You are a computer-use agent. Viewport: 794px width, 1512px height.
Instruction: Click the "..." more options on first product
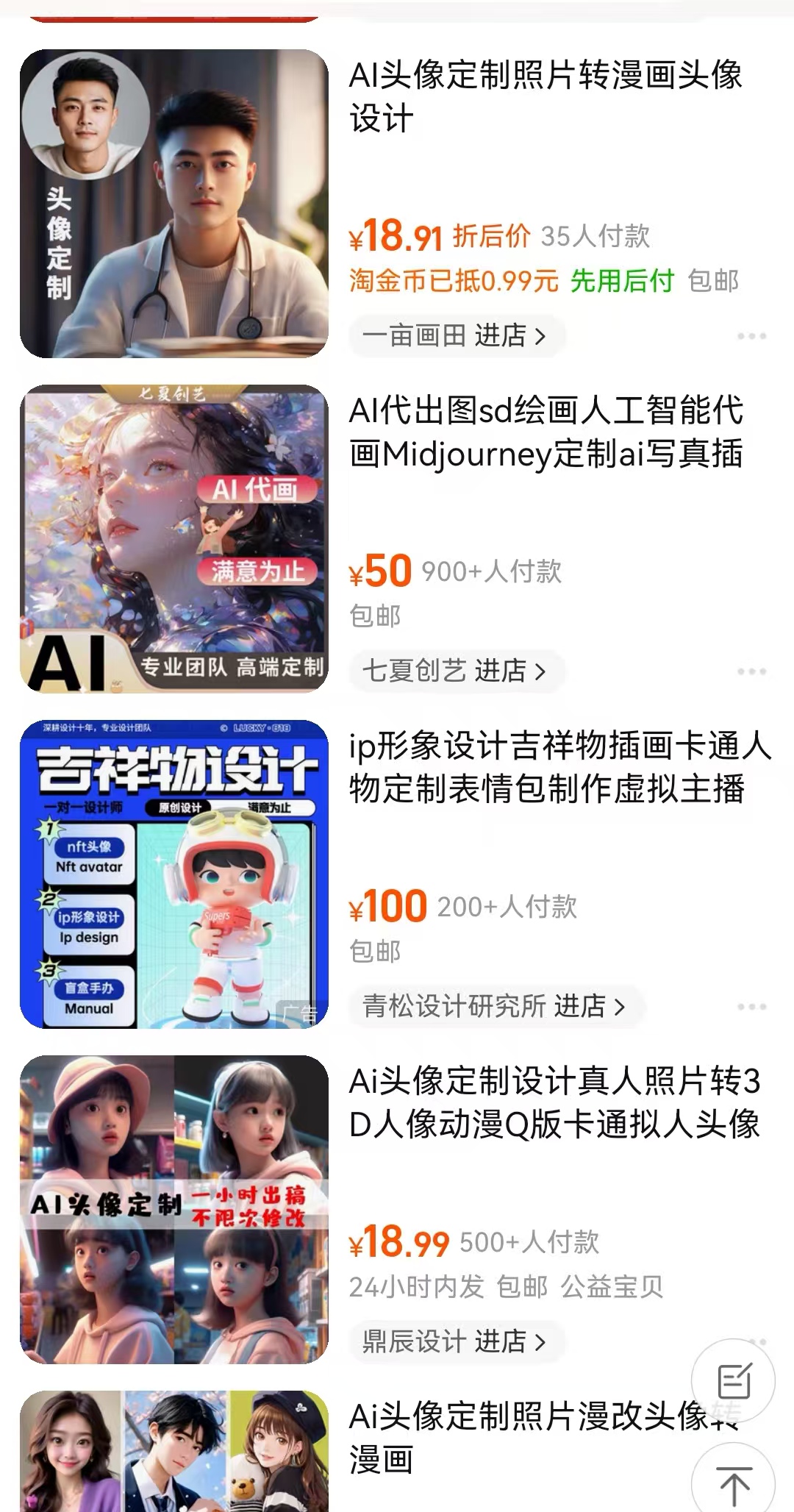751,335
